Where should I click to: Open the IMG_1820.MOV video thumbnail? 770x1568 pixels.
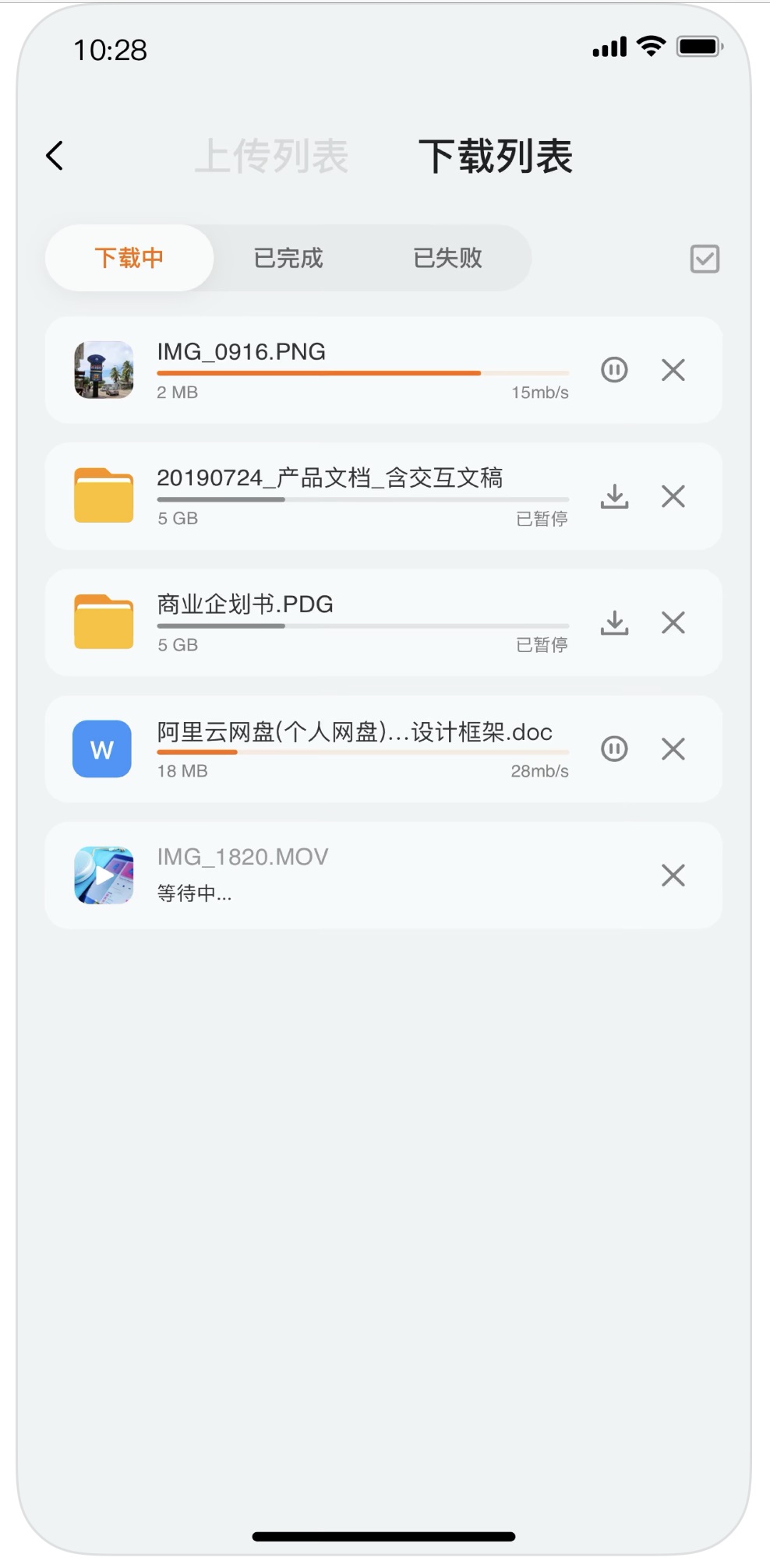102,875
